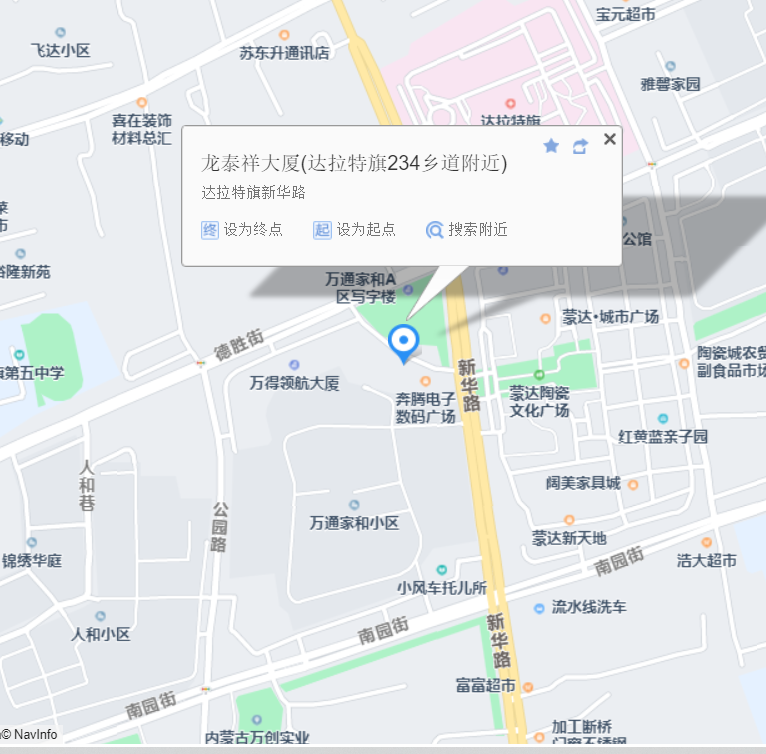The width and height of the screenshot is (766, 754).
Task: Tap the blue location pin marker
Action: pos(404,341)
